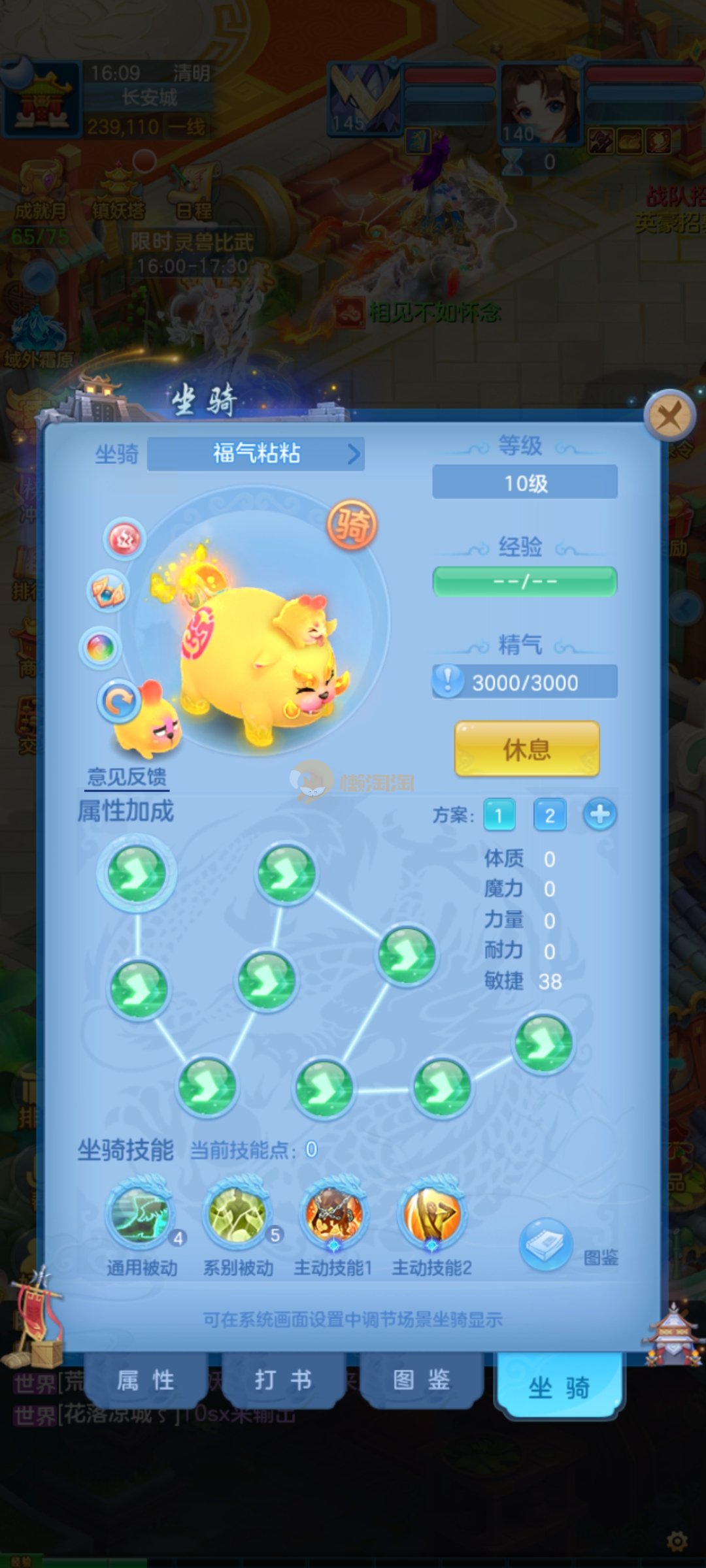
Task: Add a new 方案 with plus
Action: click(599, 815)
